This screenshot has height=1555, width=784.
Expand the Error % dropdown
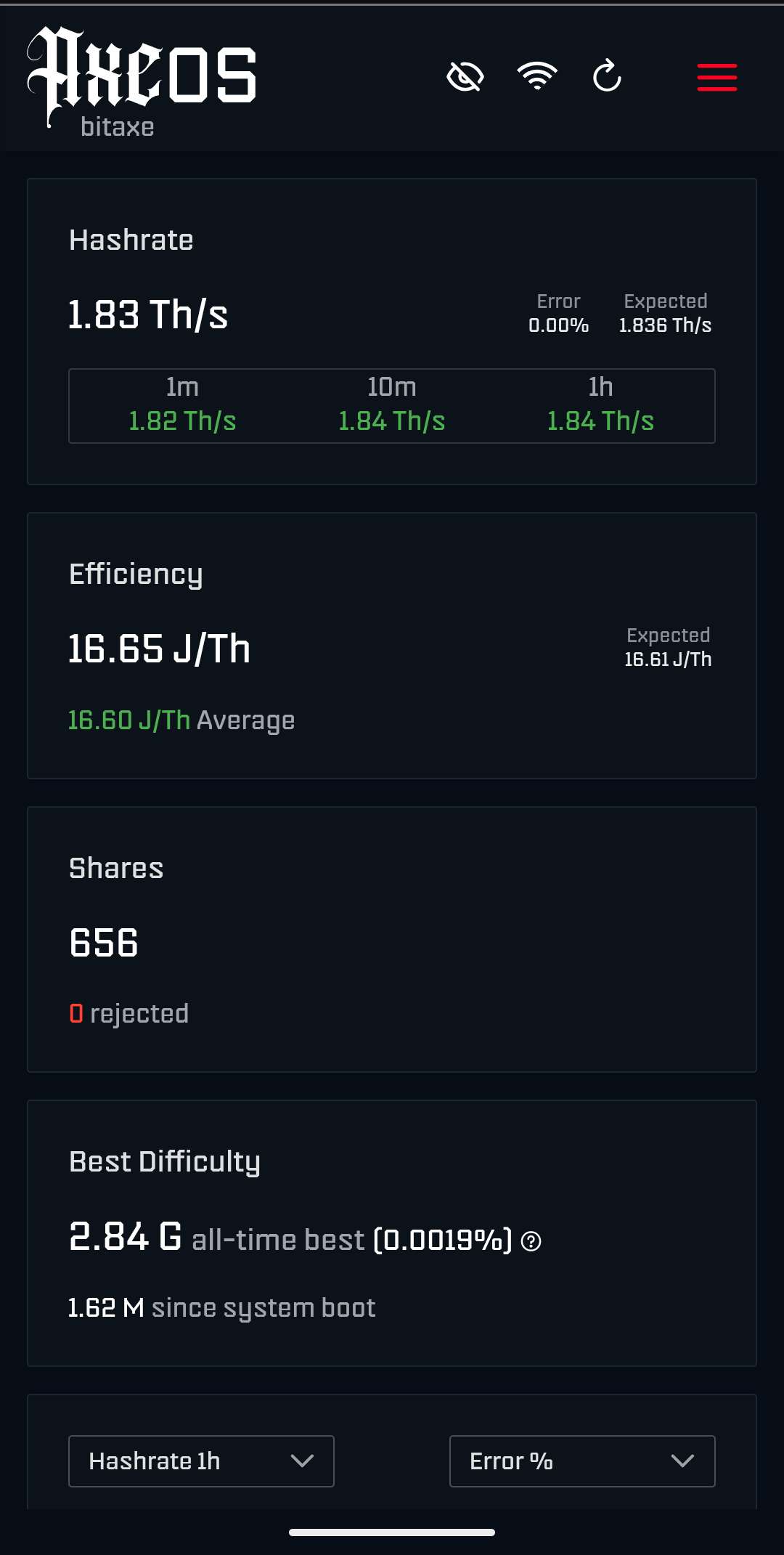pos(582,1461)
